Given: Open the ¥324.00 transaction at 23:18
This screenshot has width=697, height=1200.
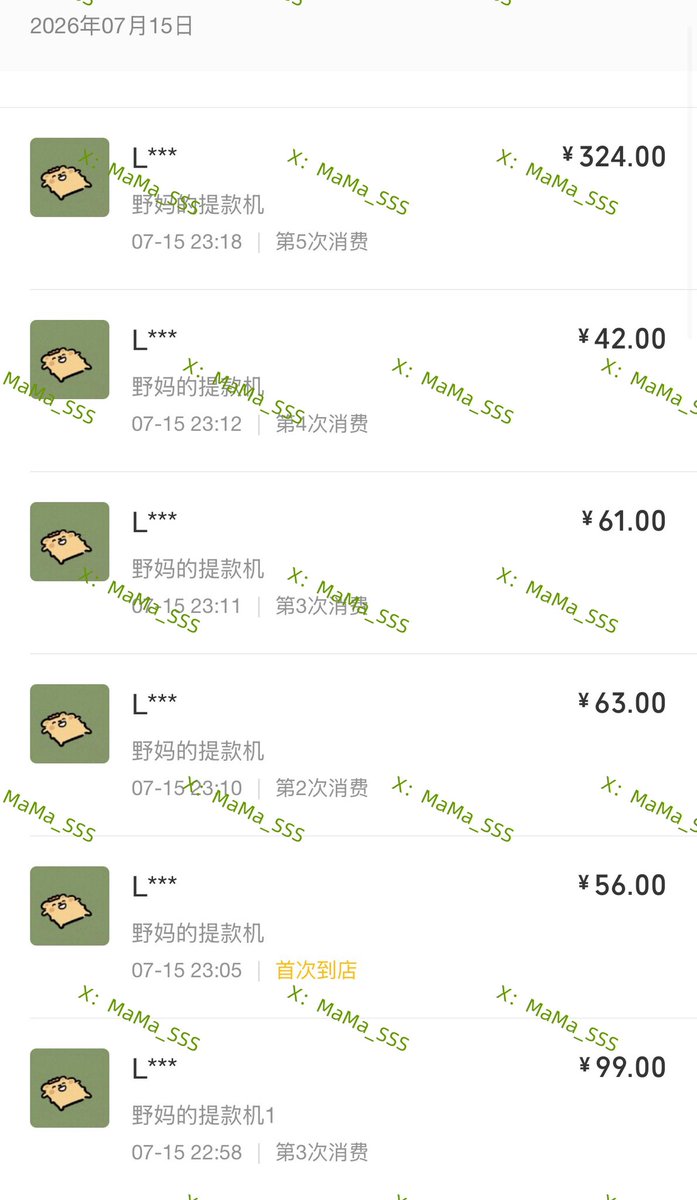Looking at the screenshot, I should coord(348,199).
